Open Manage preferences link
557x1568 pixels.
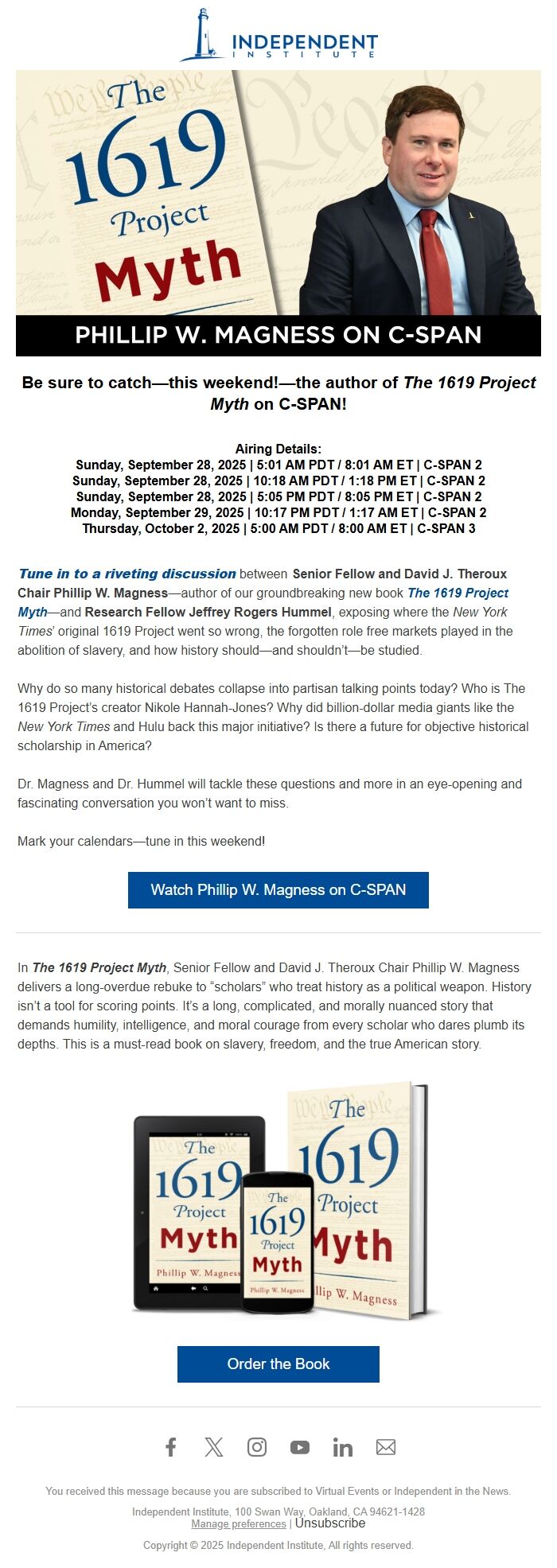click(239, 1524)
